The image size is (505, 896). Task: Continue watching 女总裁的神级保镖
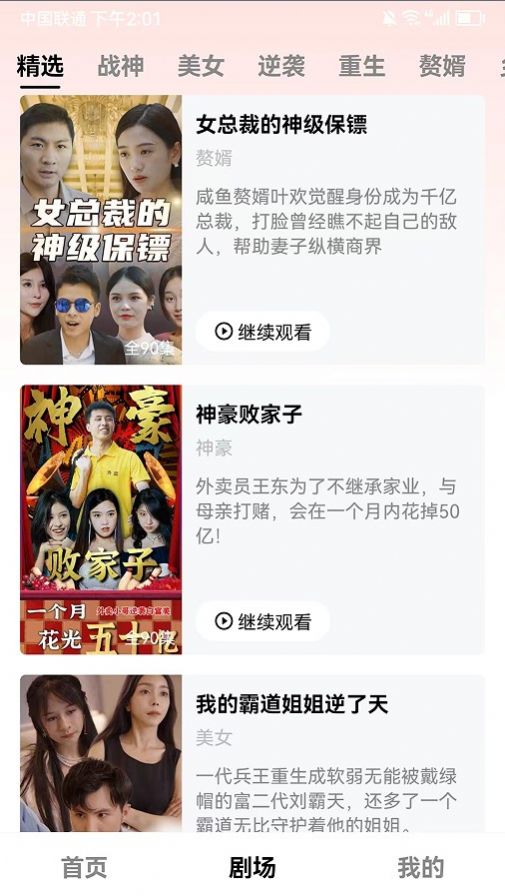coord(263,331)
